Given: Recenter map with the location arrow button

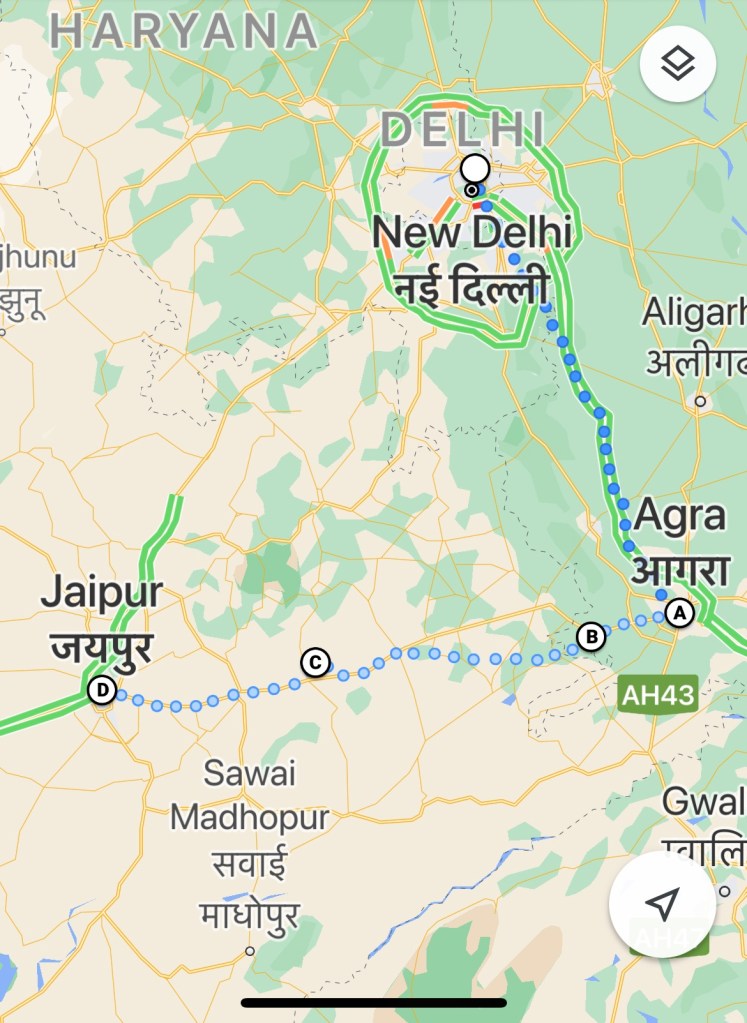Looking at the screenshot, I should (x=662, y=904).
